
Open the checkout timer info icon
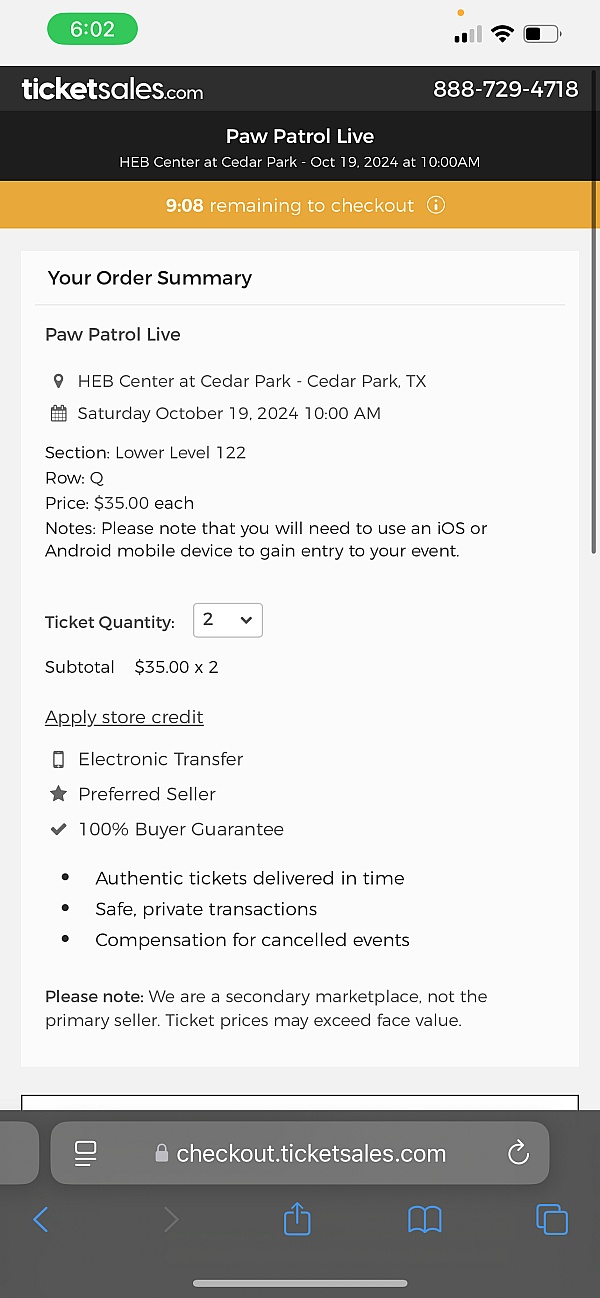(x=436, y=205)
